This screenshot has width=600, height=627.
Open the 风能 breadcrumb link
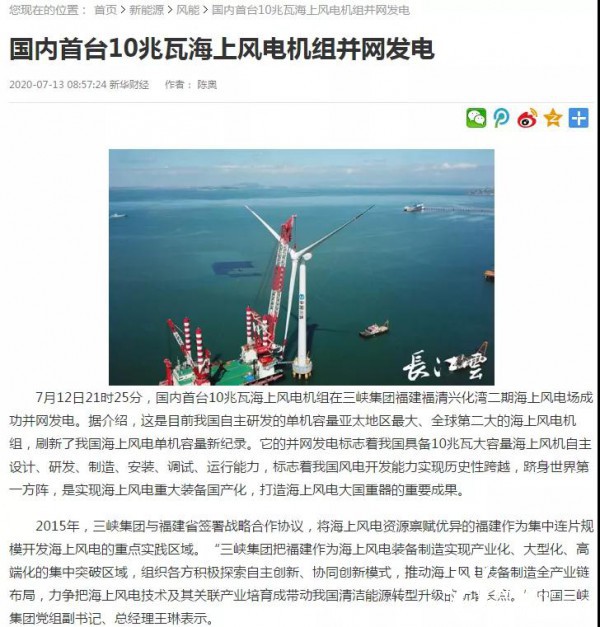187,10
